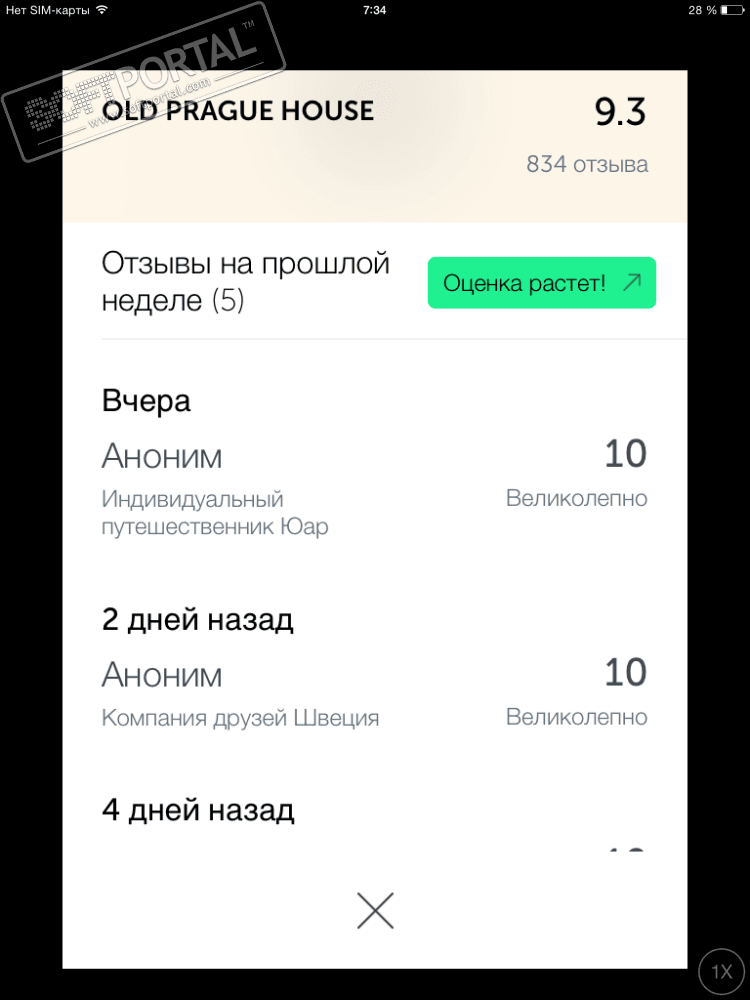This screenshot has width=750, height=1000.
Task: Open yesterday's review from the South Africa traveler
Action: (x=374, y=490)
